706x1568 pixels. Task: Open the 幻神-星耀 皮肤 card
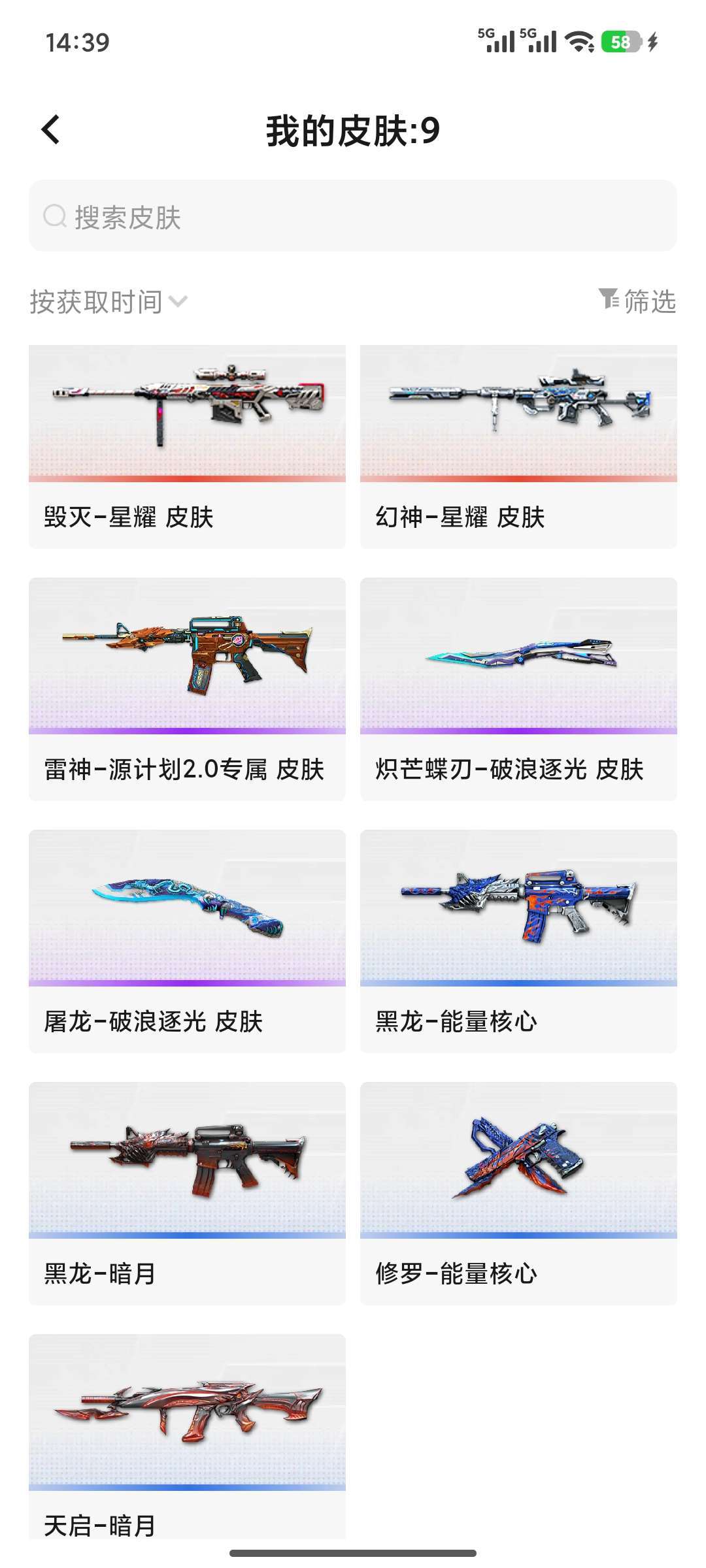pos(518,447)
